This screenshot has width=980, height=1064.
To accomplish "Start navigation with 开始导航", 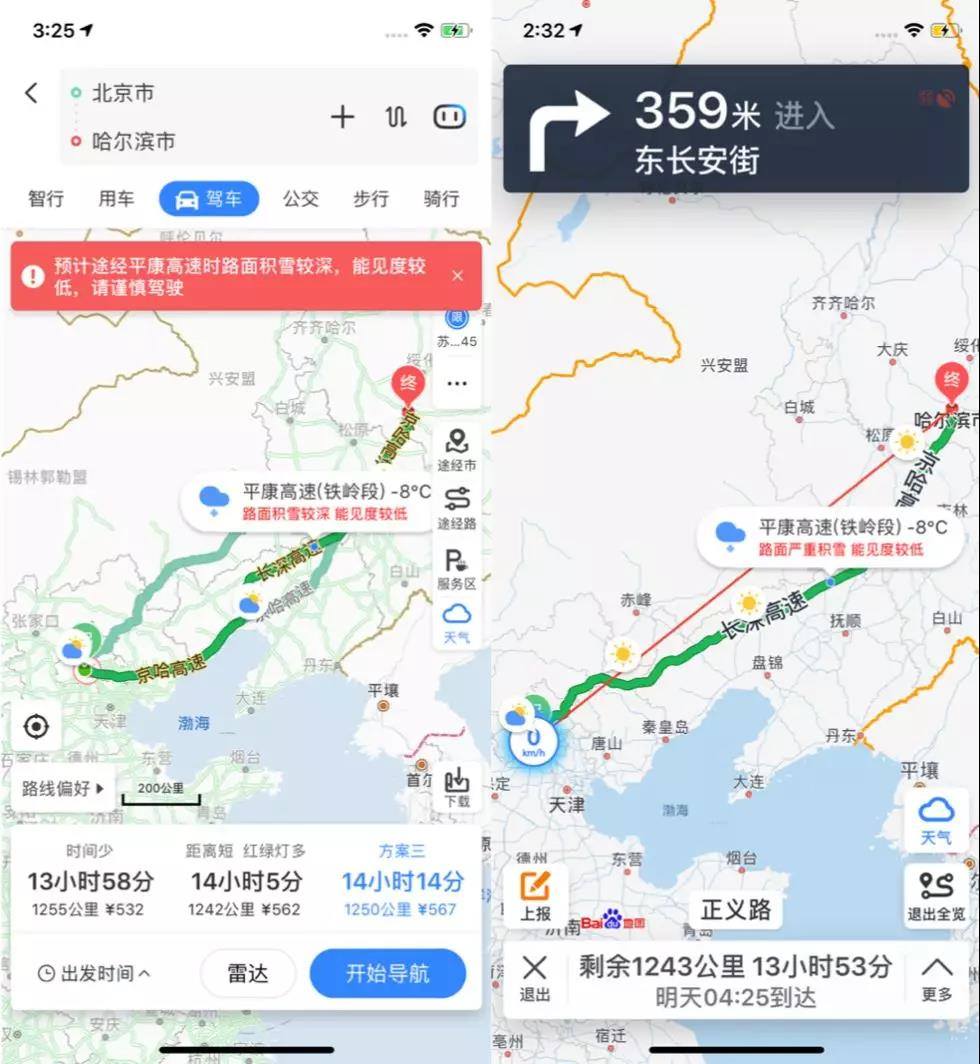I will 387,973.
